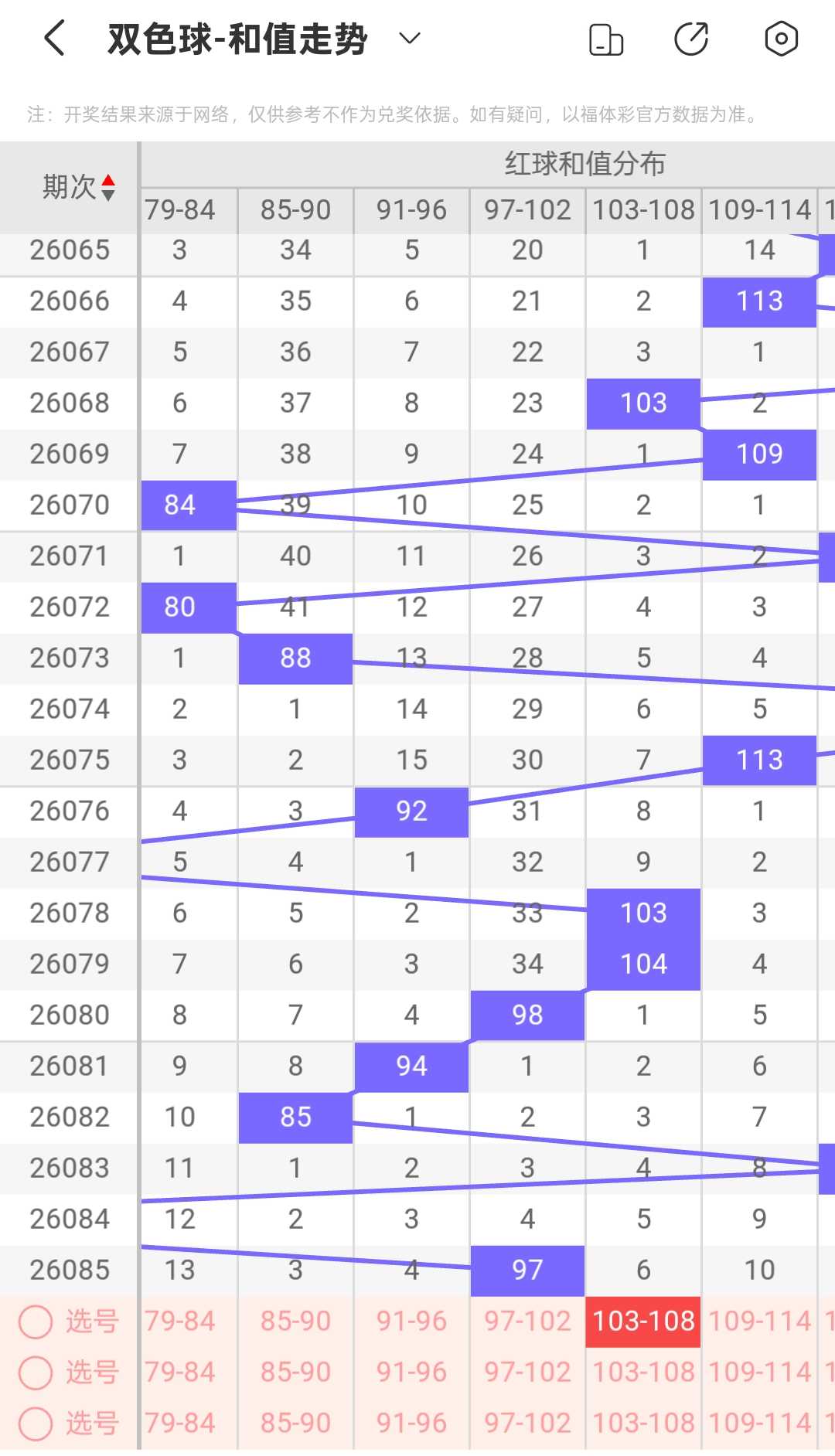Go back using the top-left arrow
The image size is (835, 1456).
(54, 39)
